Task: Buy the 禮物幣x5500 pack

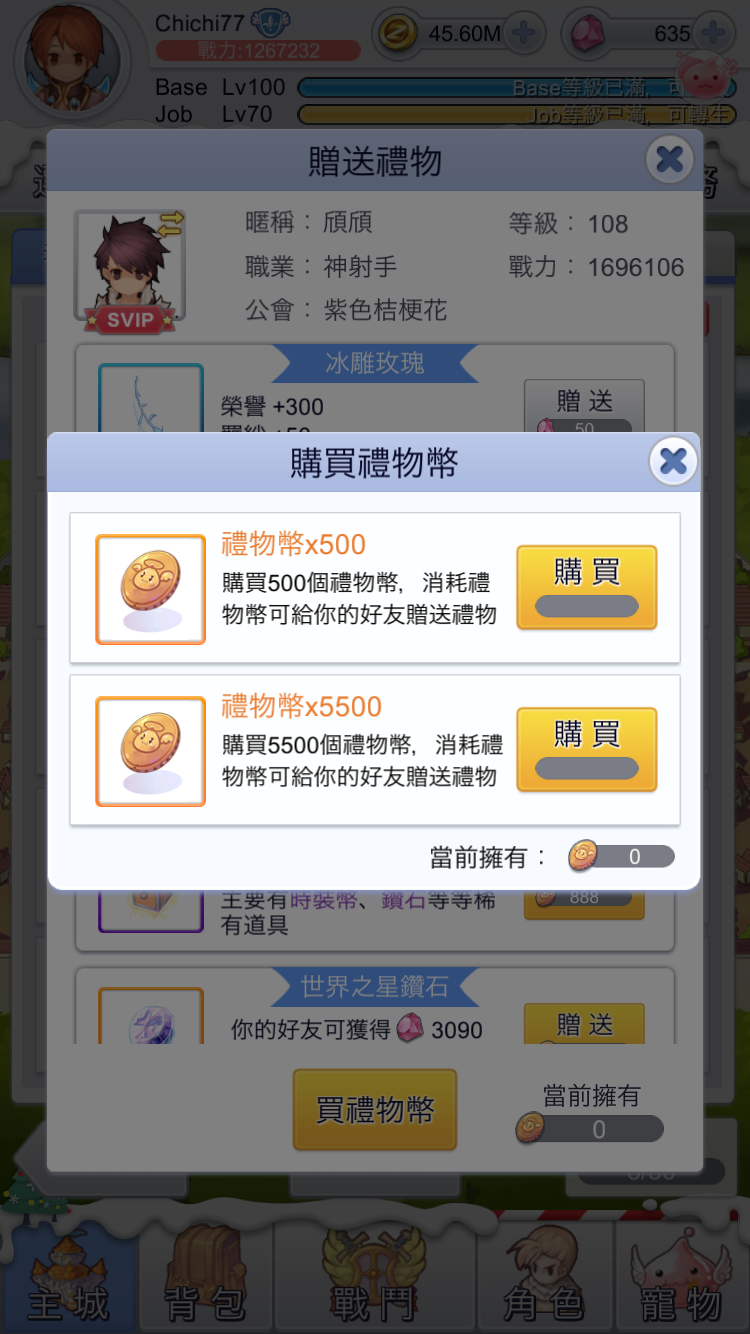Action: point(586,749)
